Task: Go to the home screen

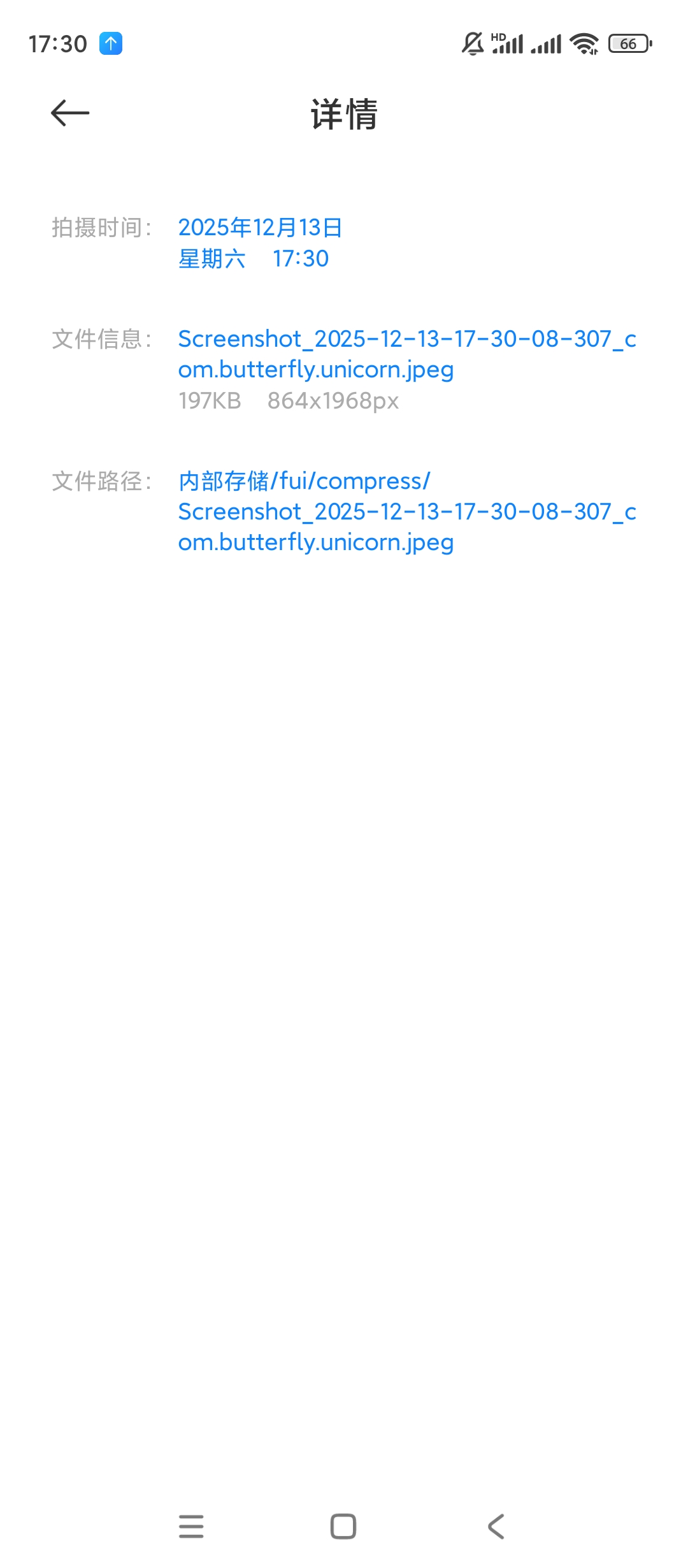Action: [343, 1527]
